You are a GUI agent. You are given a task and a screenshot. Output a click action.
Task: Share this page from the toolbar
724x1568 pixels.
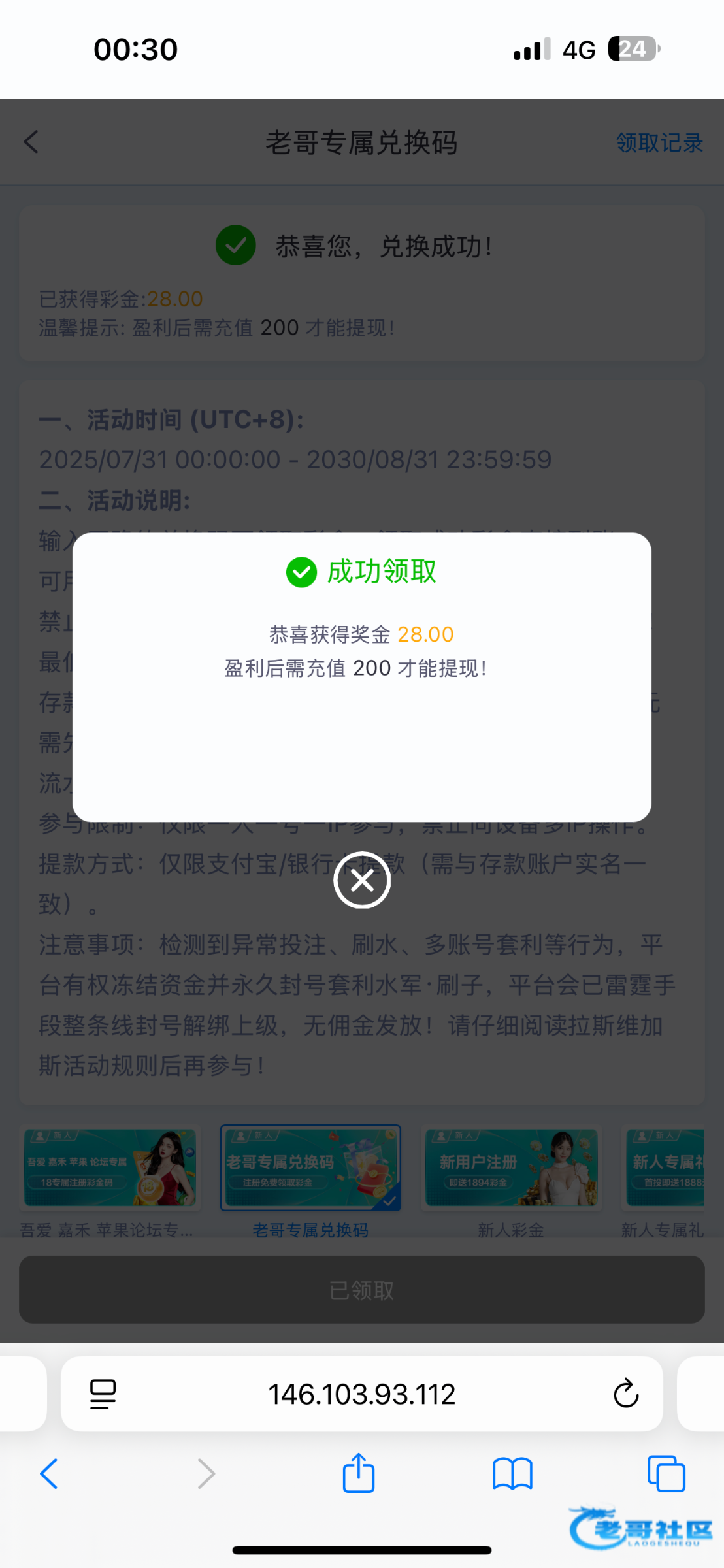coord(359,1473)
